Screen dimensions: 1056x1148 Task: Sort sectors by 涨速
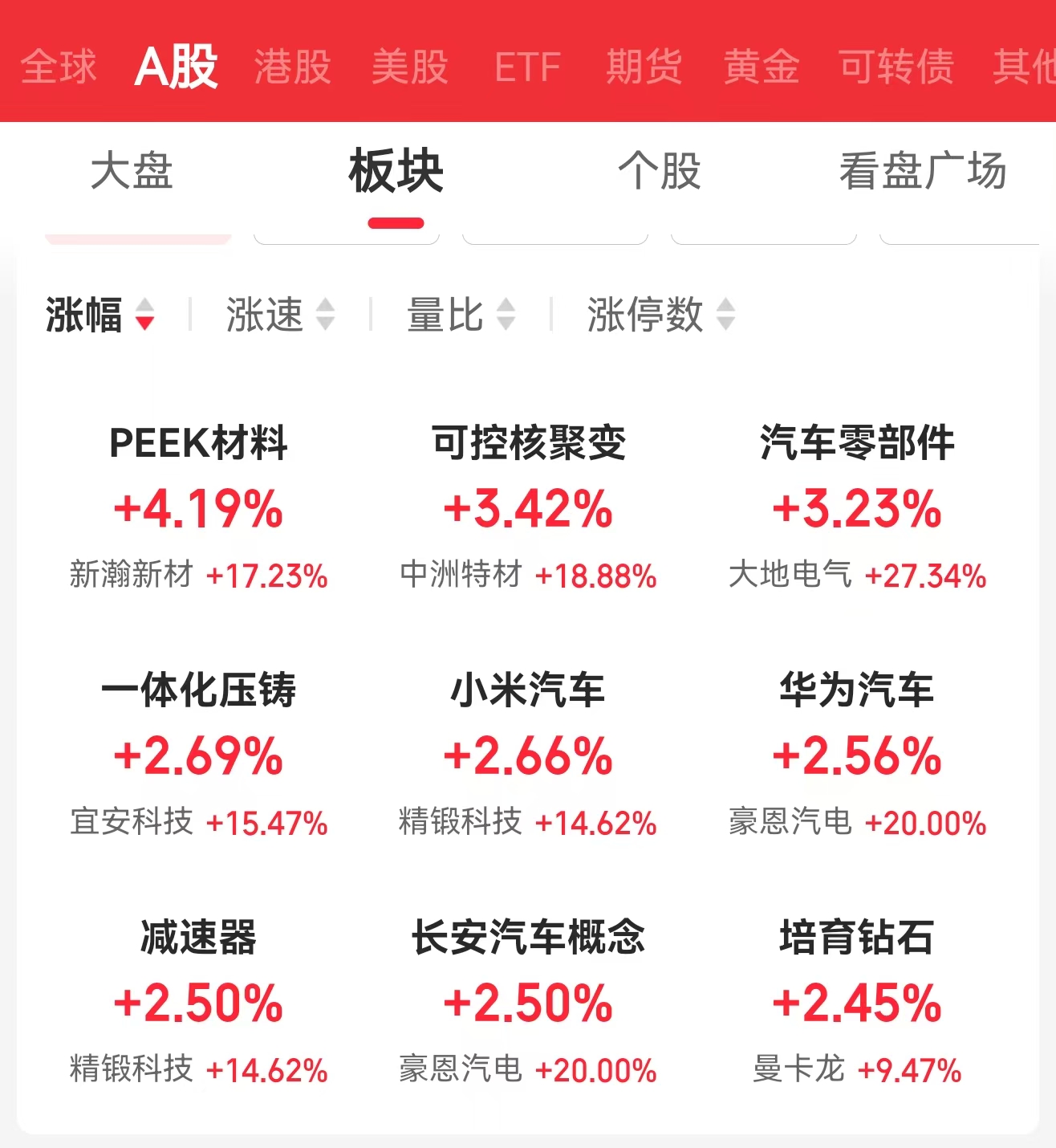(x=279, y=314)
